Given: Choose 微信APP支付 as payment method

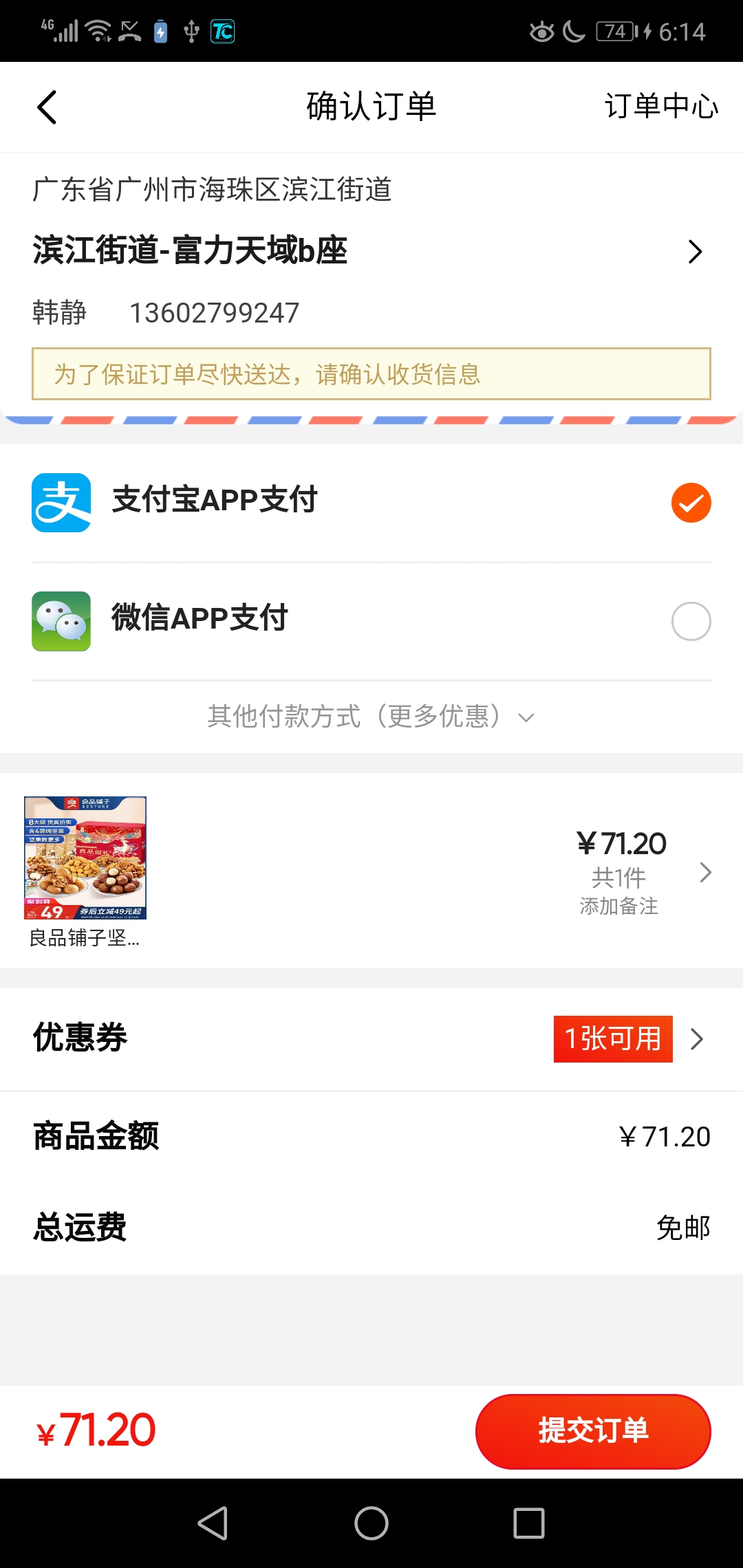Looking at the screenshot, I should click(x=691, y=621).
